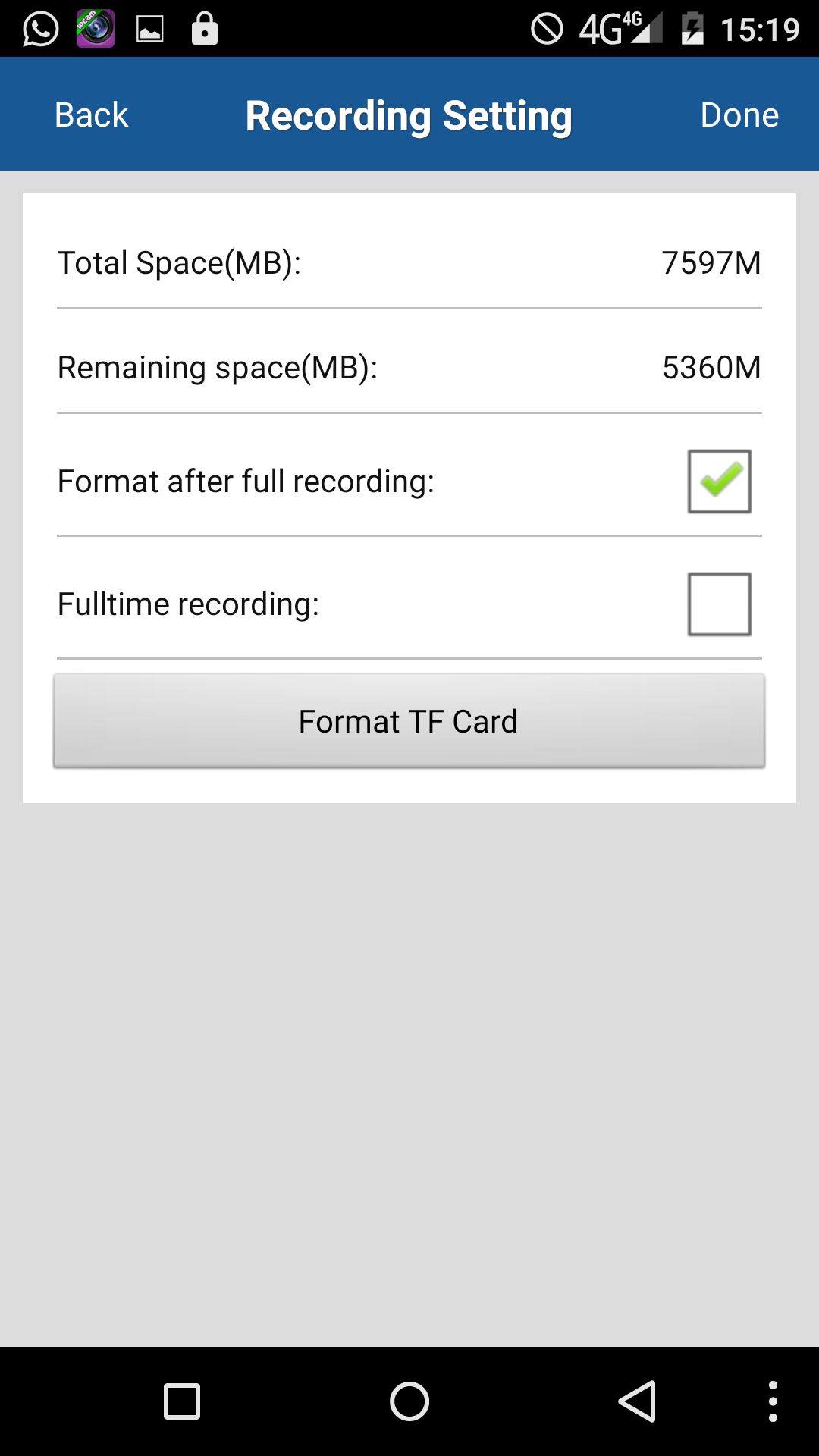
Task: Go to the Android home screen
Action: click(x=409, y=1401)
